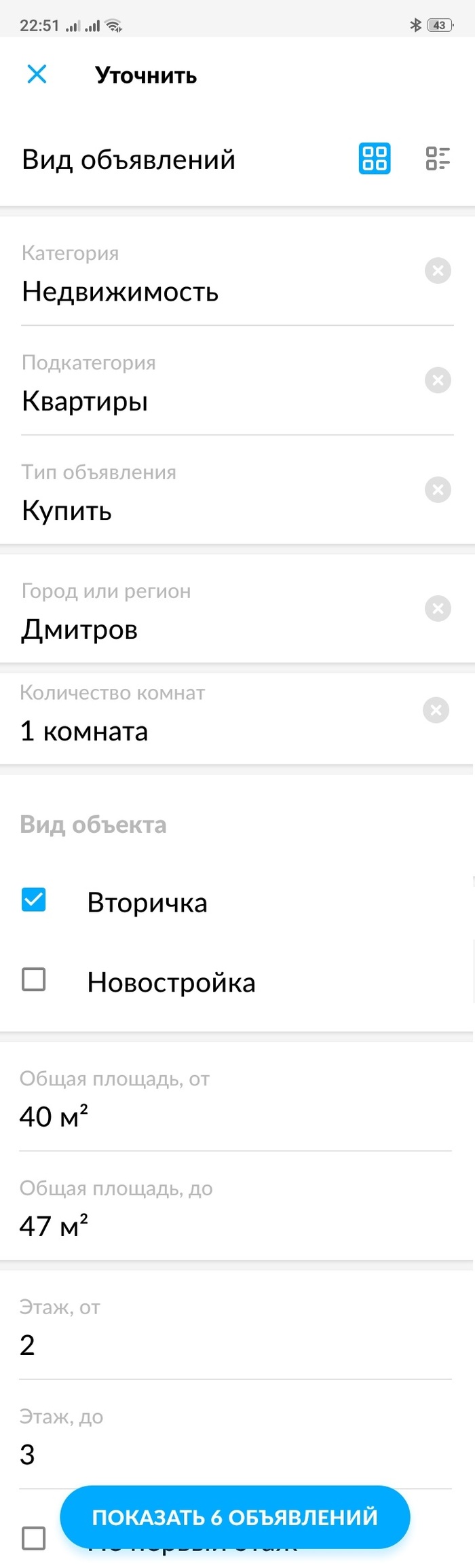The image size is (475, 1568).
Task: Clear the city Дмитров
Action: coord(438,608)
